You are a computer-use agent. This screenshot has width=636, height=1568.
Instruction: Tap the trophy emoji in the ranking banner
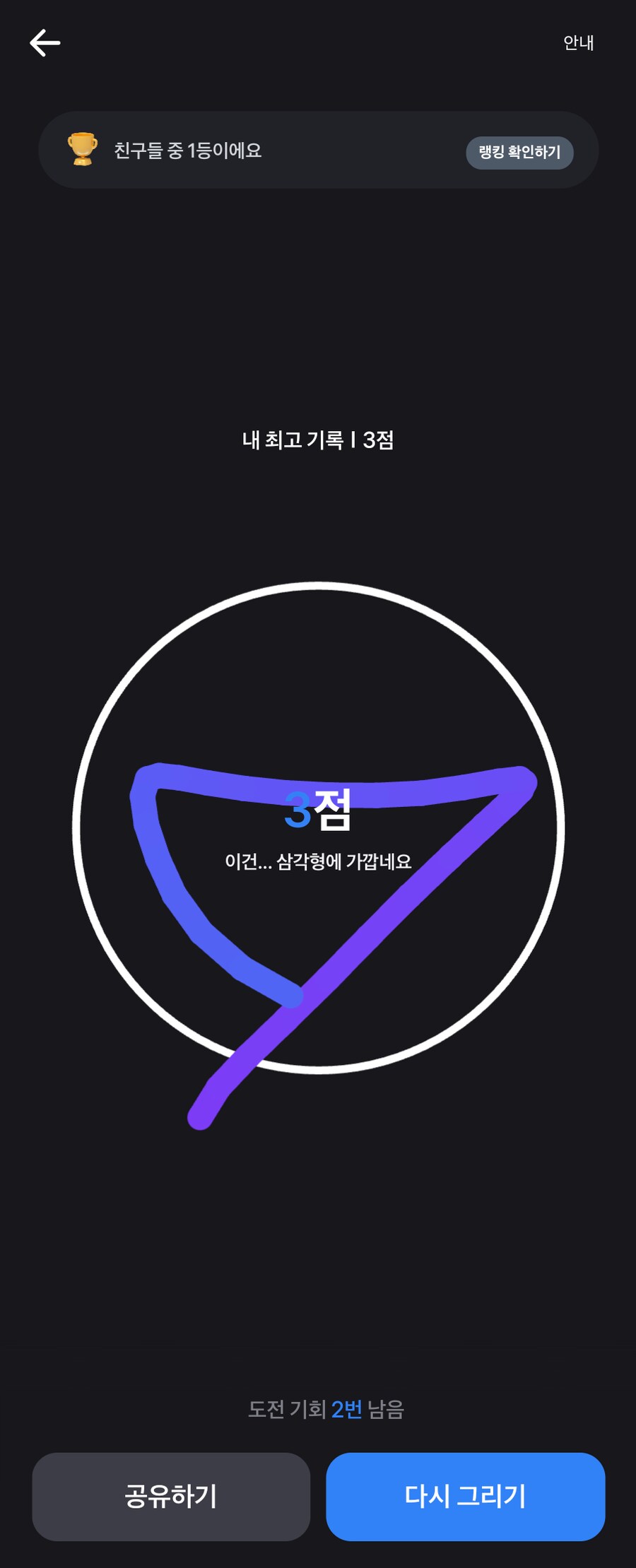coord(80,151)
